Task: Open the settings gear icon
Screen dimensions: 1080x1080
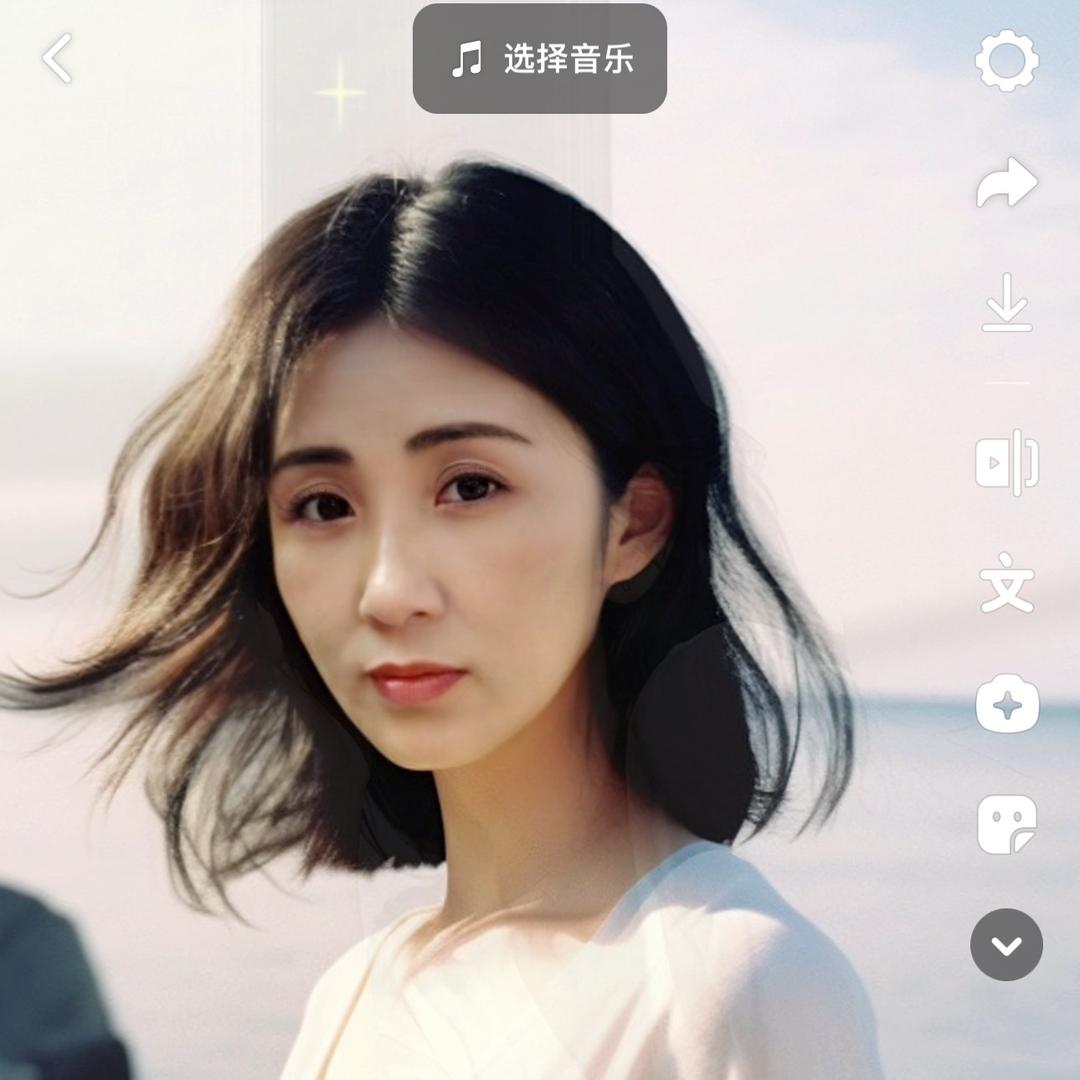Action: pyautogui.click(x=1006, y=60)
